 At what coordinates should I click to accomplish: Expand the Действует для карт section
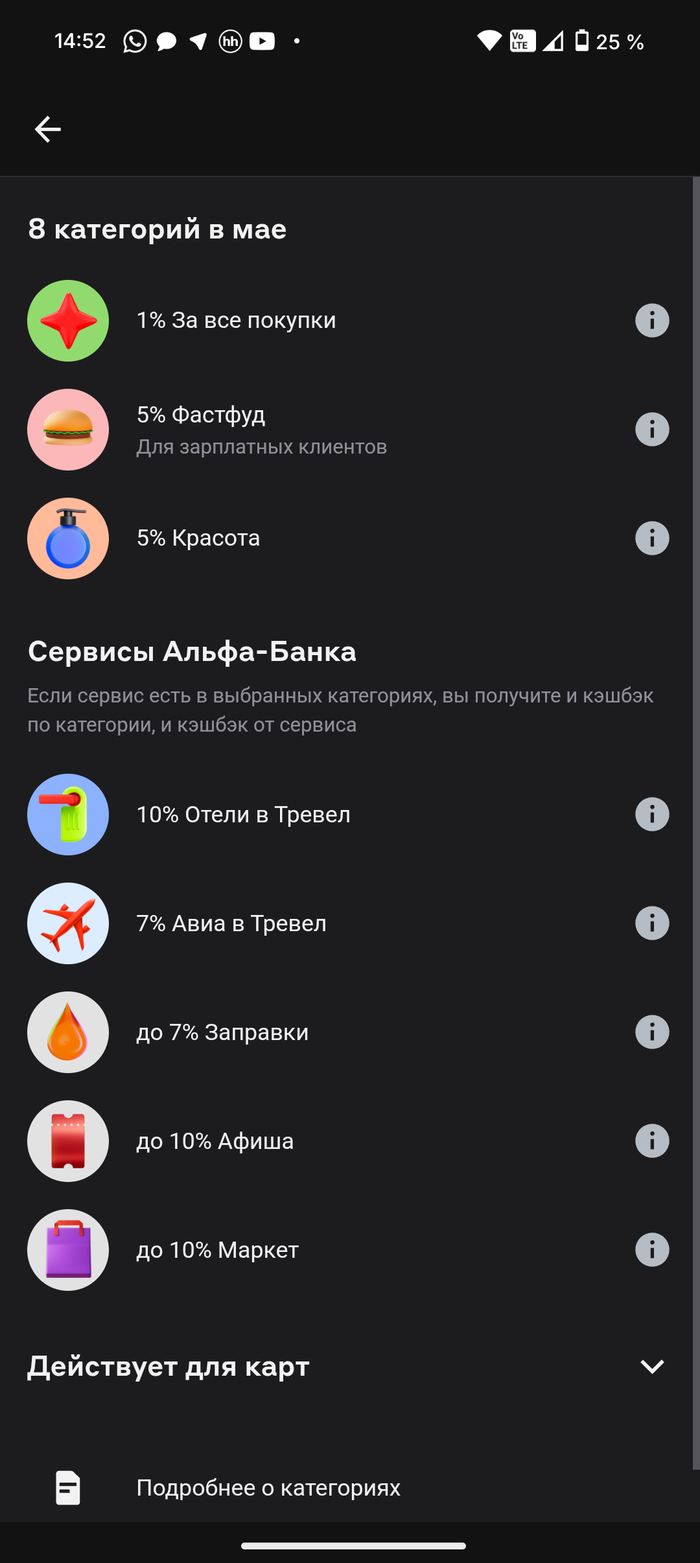[652, 1367]
